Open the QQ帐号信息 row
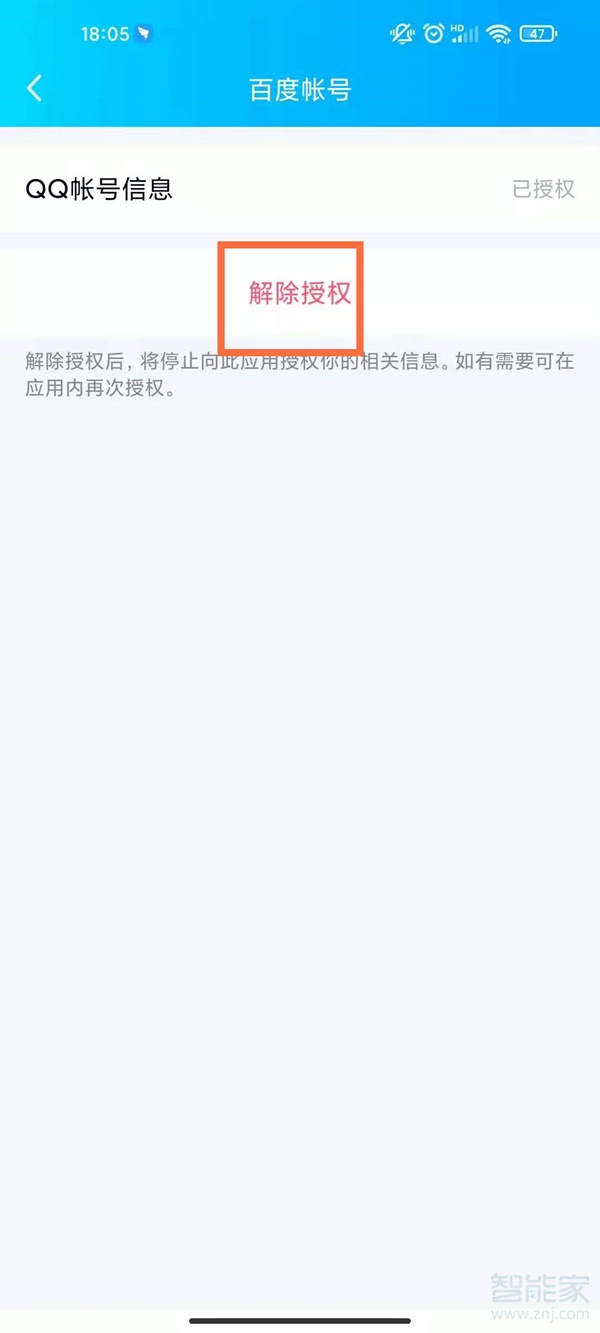The image size is (600, 1333). (300, 189)
